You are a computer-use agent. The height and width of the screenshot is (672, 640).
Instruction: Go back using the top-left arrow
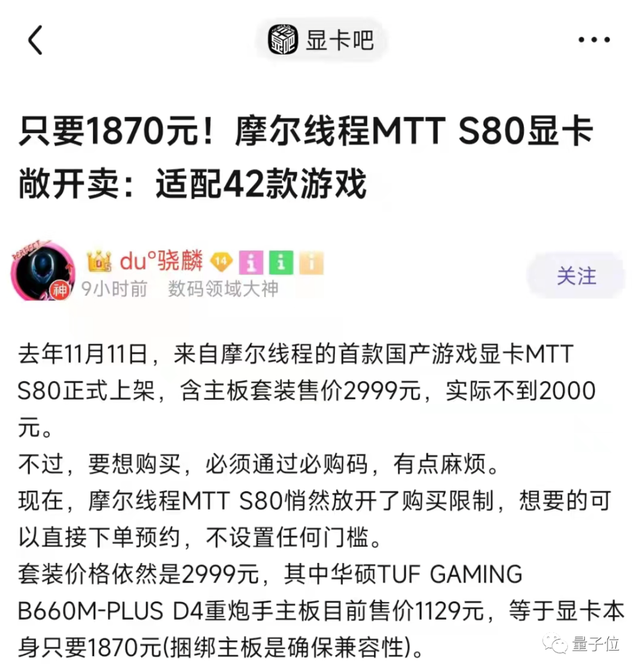[x=36, y=41]
